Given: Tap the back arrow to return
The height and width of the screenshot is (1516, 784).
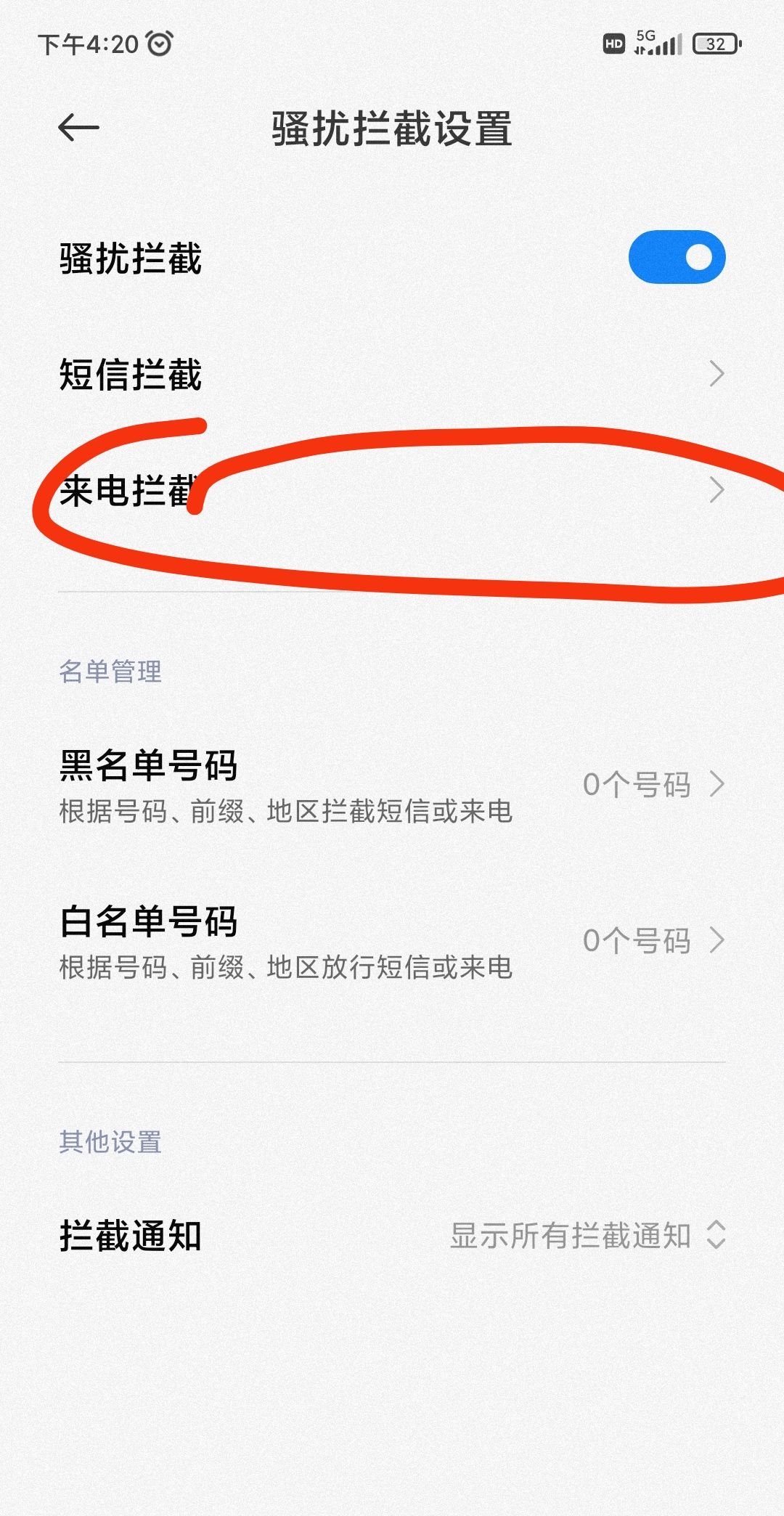Looking at the screenshot, I should pos(77,127).
